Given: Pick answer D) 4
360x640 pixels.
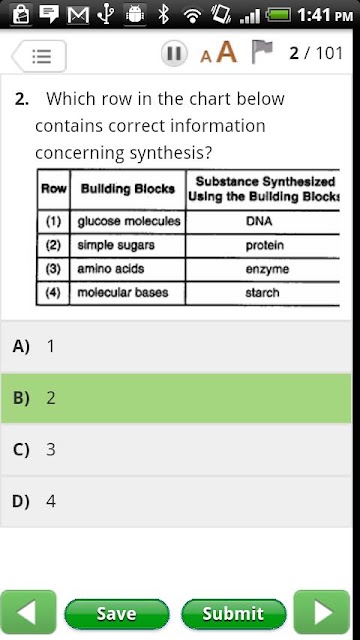Looking at the screenshot, I should (x=176, y=501).
